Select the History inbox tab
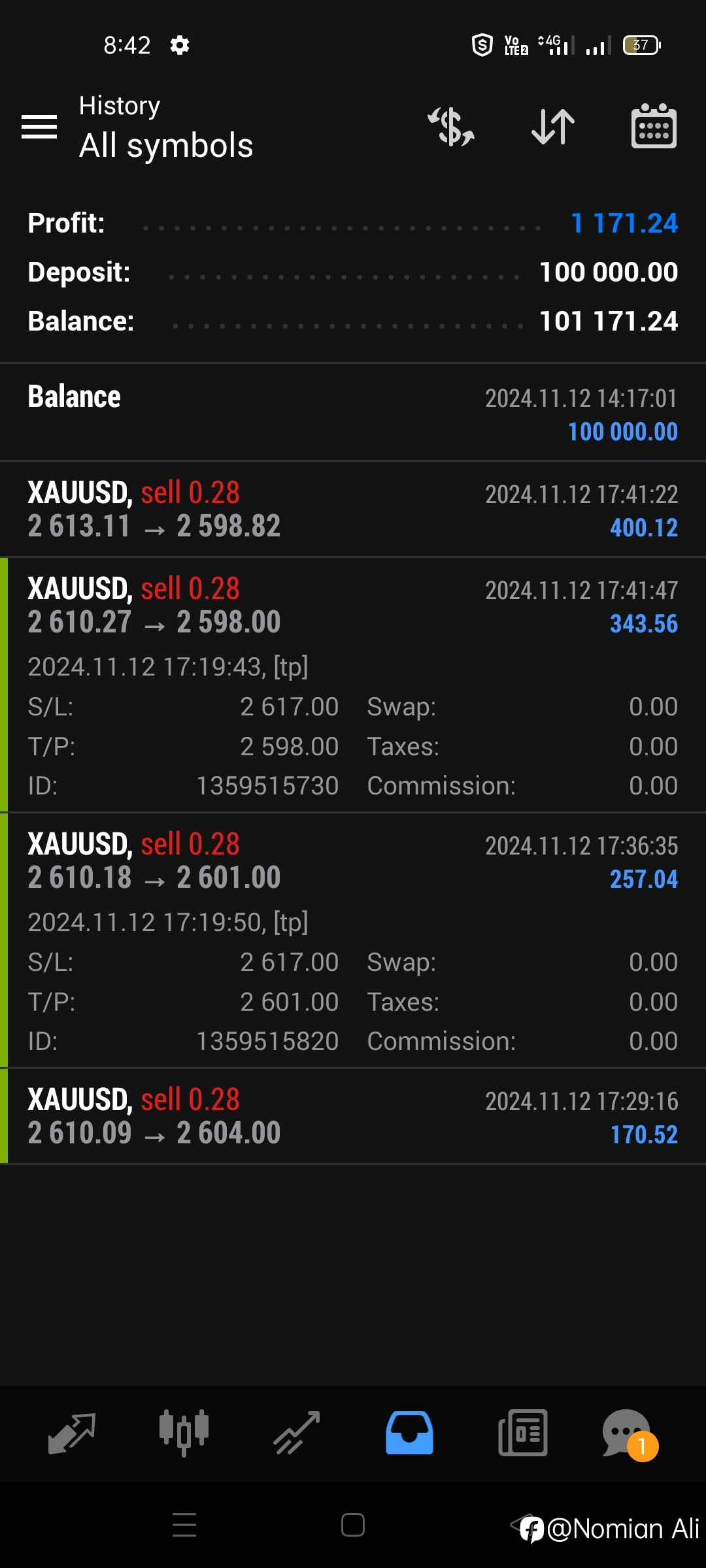 (409, 1433)
